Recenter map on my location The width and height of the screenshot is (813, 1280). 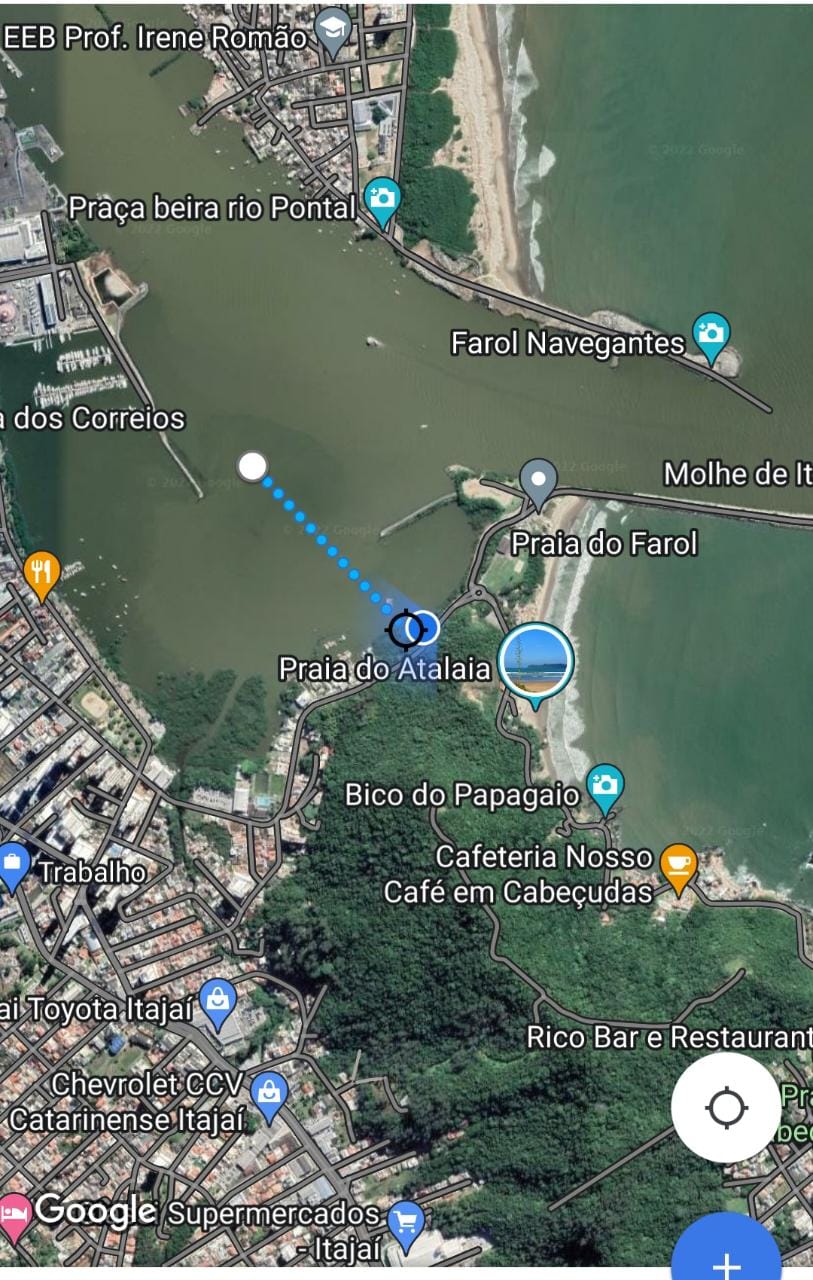726,1108
